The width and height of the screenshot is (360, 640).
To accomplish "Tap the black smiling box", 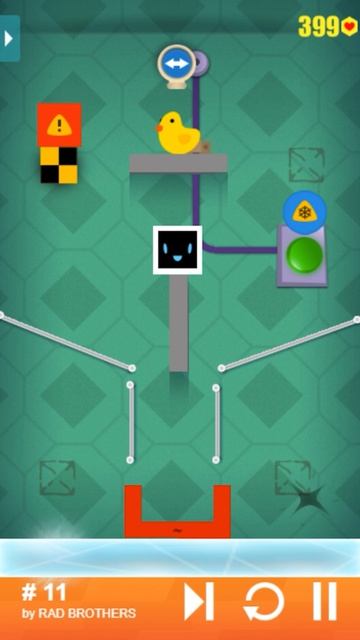I will (x=178, y=250).
